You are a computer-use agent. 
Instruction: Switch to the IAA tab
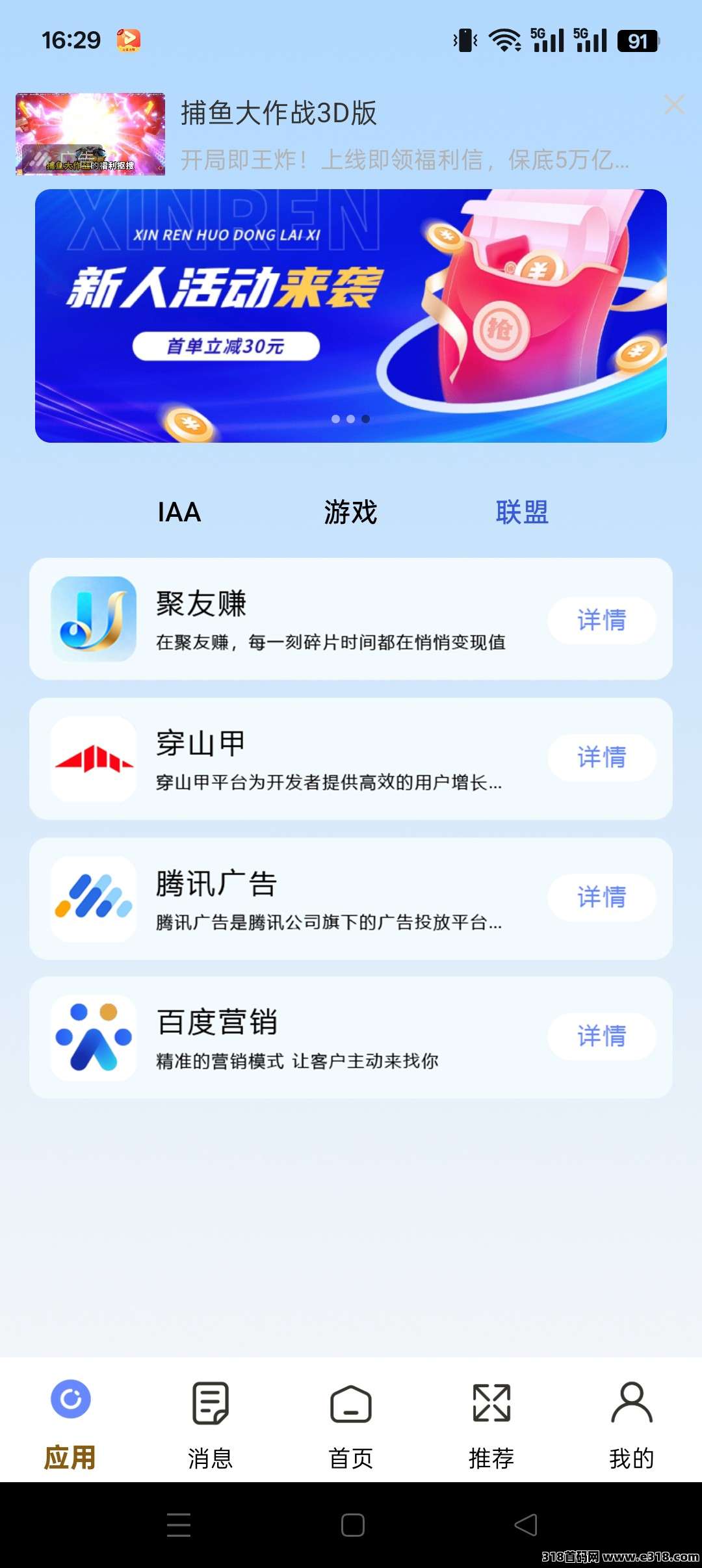[179, 514]
